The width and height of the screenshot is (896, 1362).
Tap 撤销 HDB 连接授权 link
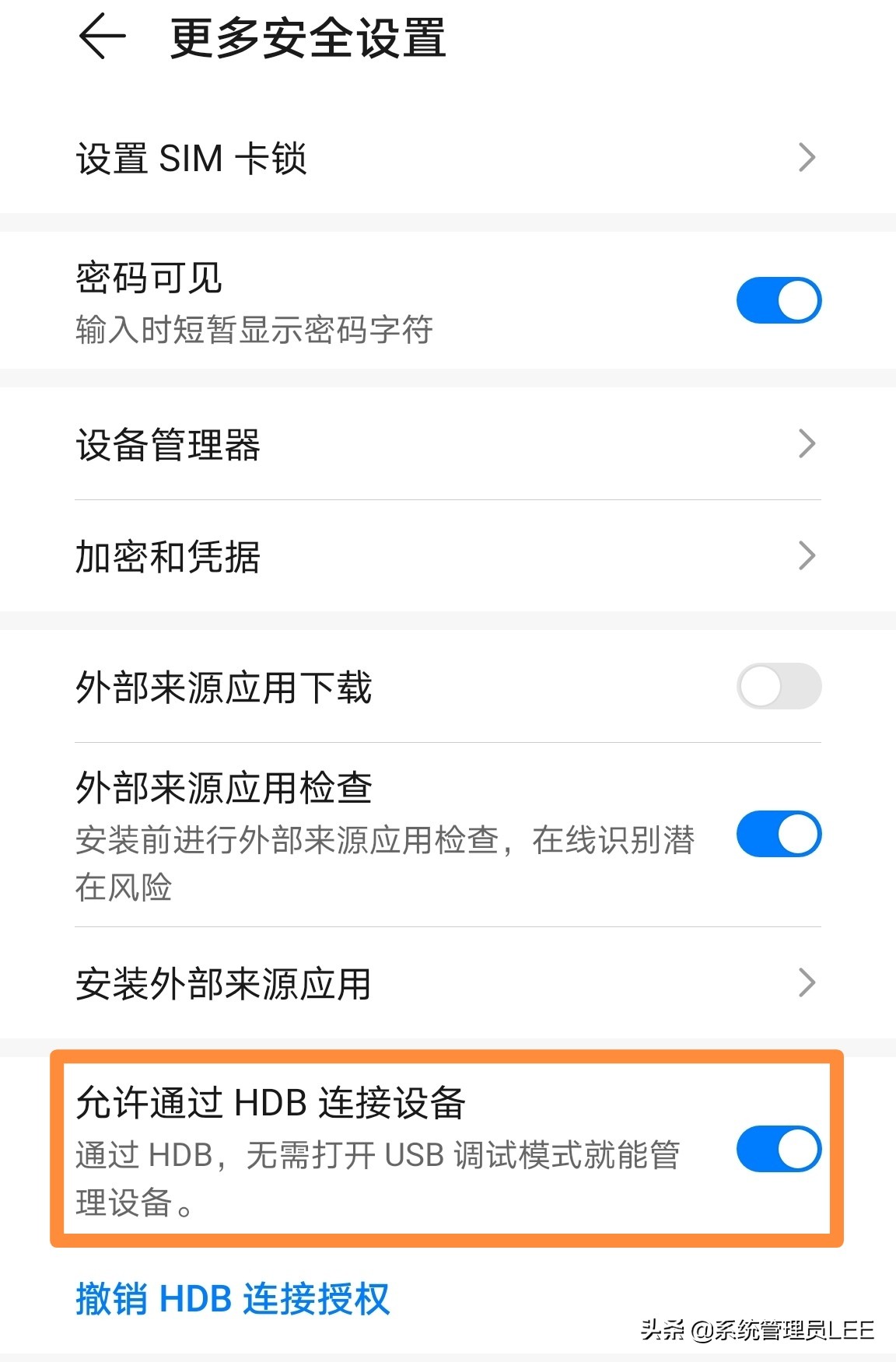233,1298
